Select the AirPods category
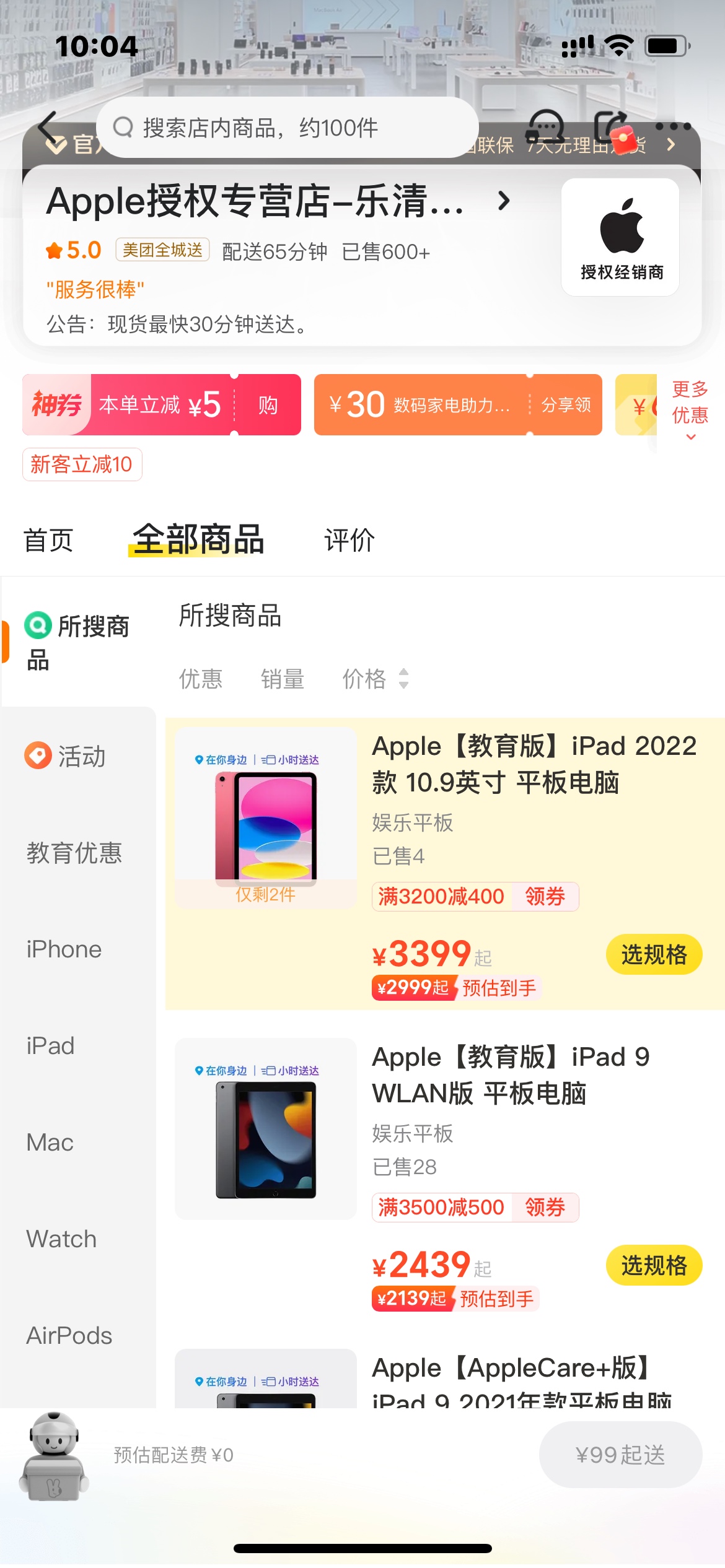Image resolution: width=725 pixels, height=1568 pixels. point(69,1336)
